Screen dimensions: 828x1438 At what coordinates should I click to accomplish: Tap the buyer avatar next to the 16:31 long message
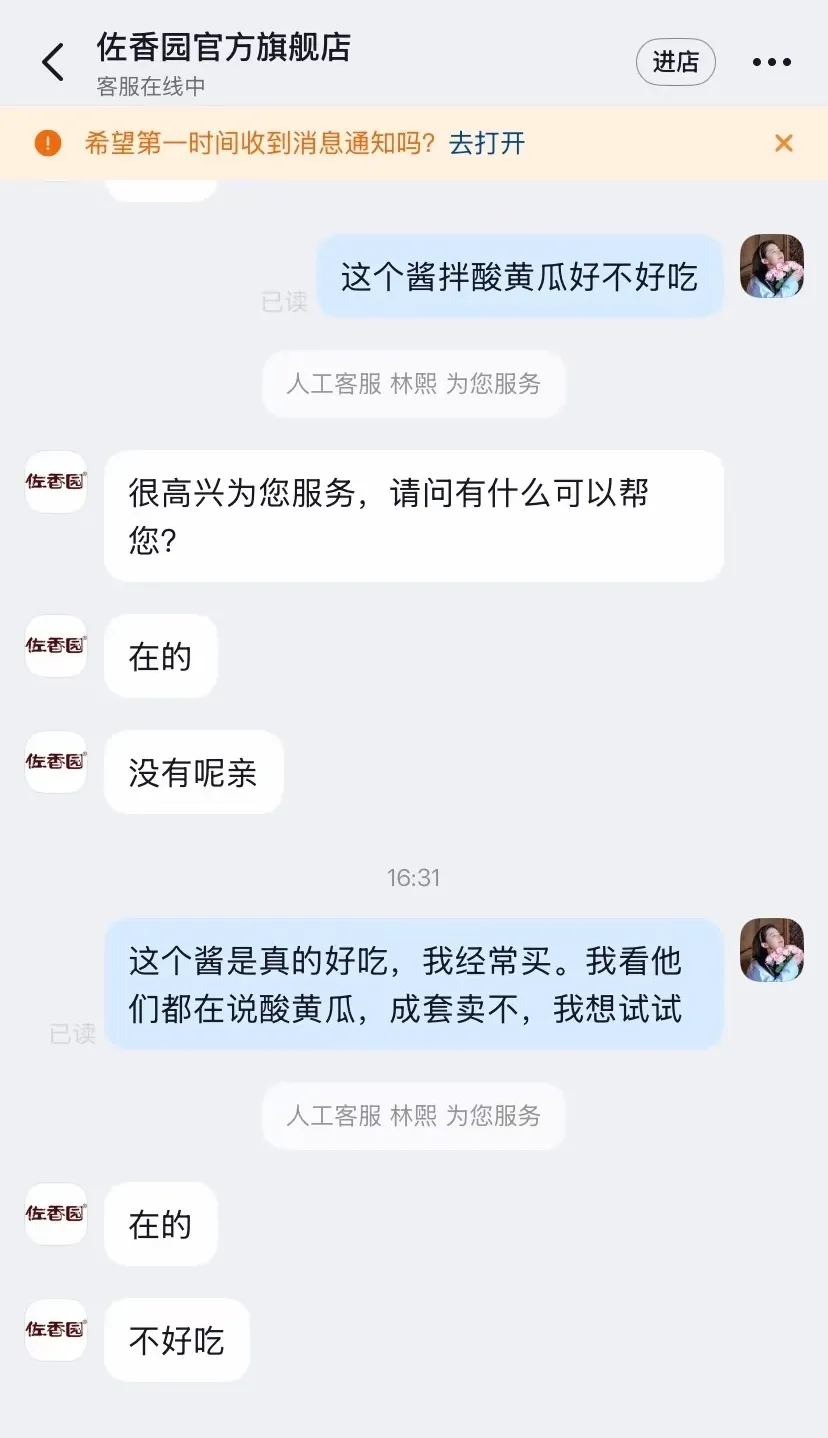pyautogui.click(x=771, y=953)
